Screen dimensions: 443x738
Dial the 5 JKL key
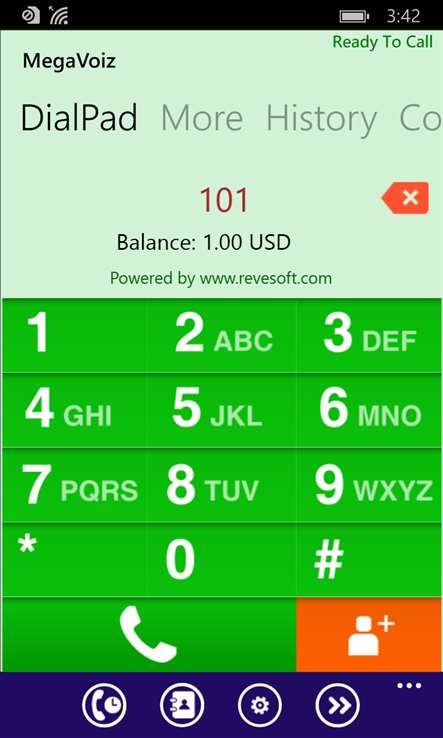click(x=221, y=410)
